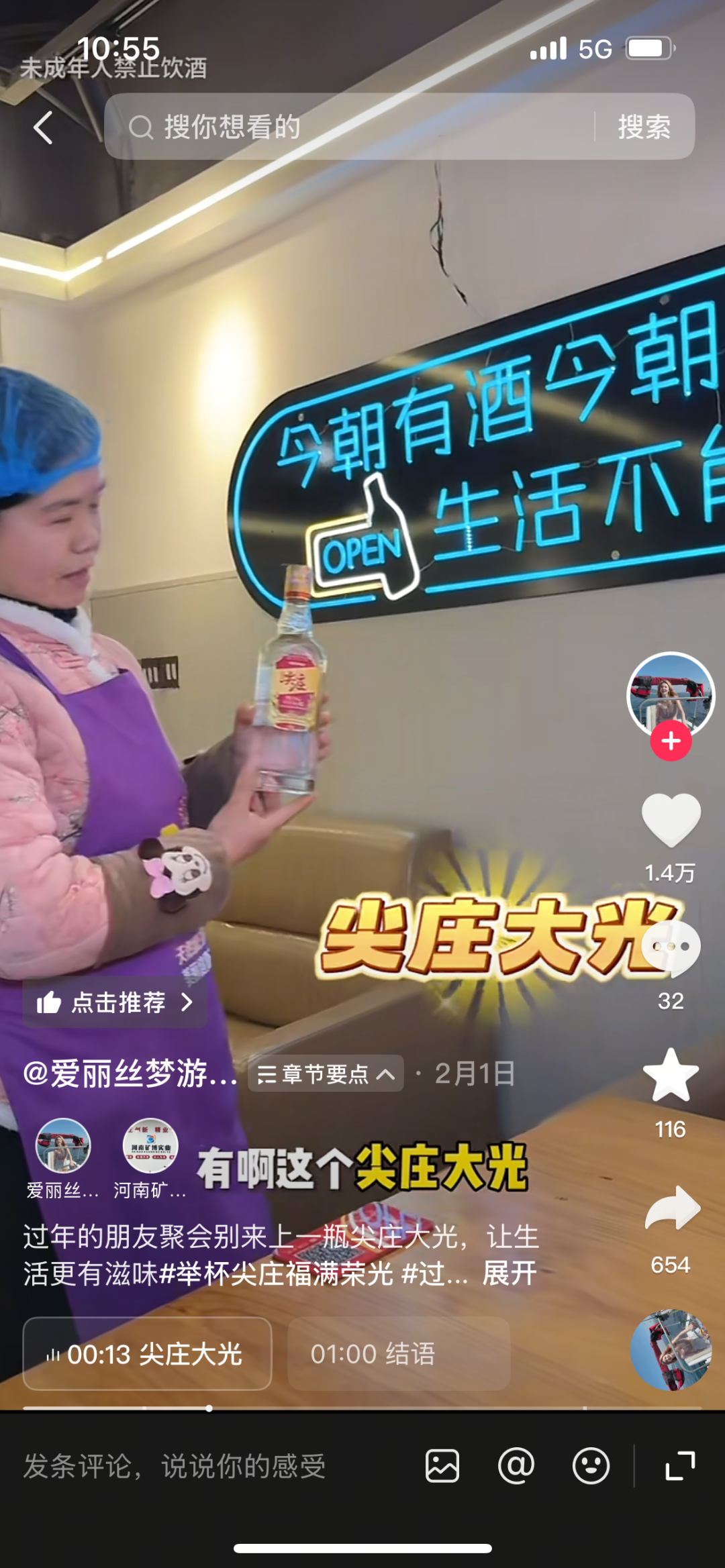Screen dimensions: 725x1568
Task: Jump to the 00:13 尖庄大光 chapter
Action: (x=147, y=1354)
